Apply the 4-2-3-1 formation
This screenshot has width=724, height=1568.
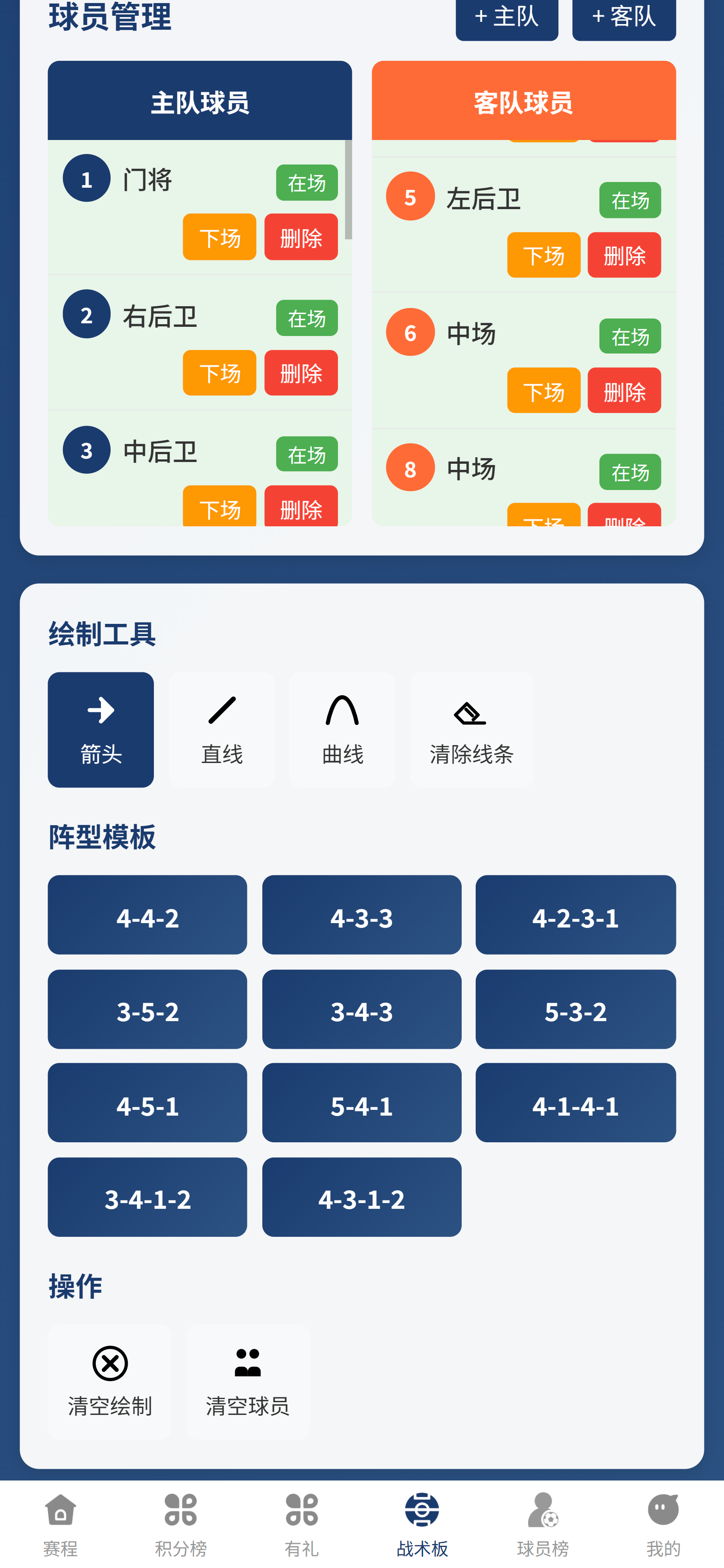pos(575,915)
